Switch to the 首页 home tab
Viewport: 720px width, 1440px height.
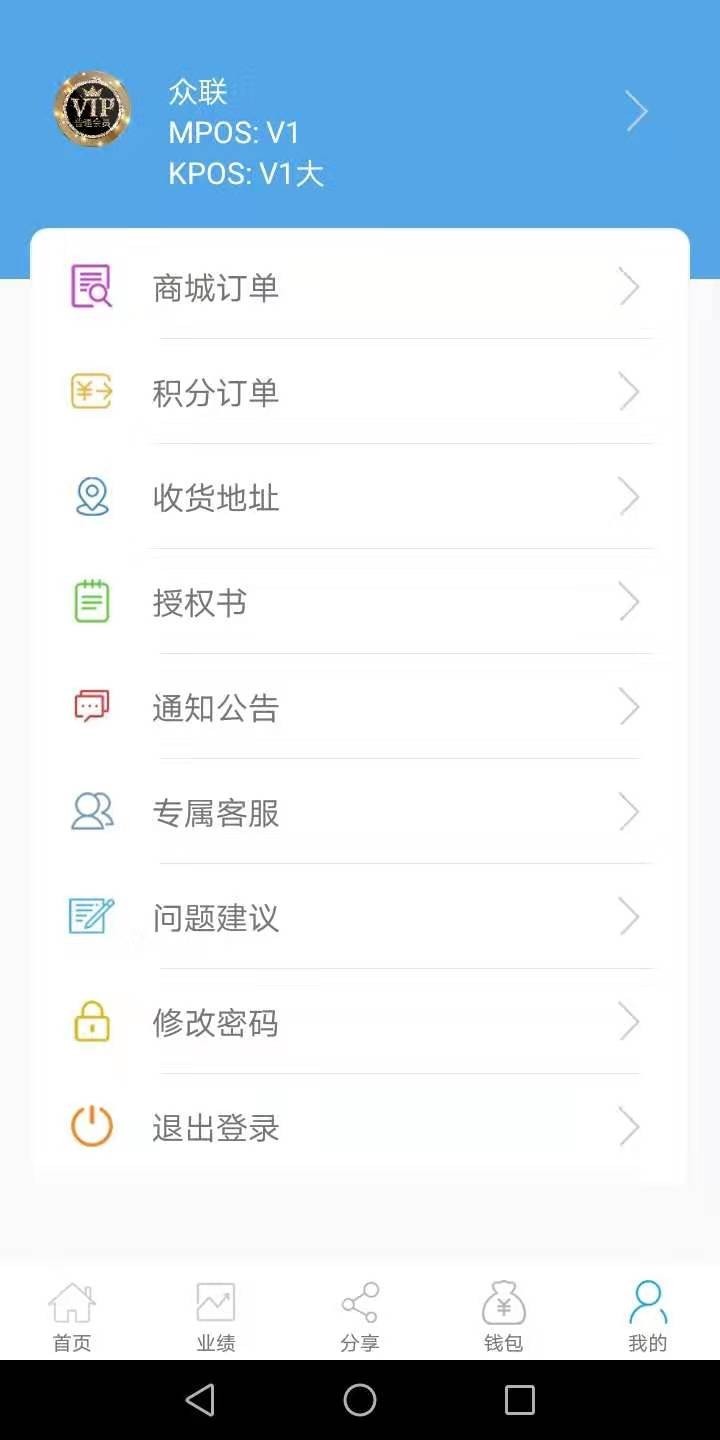click(x=72, y=1315)
